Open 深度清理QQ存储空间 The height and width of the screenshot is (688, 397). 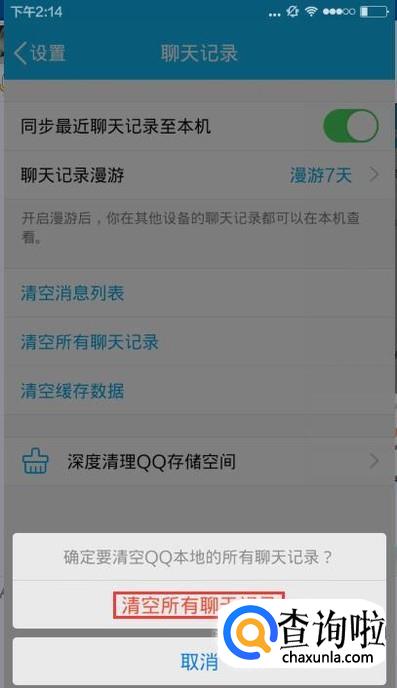click(200, 462)
